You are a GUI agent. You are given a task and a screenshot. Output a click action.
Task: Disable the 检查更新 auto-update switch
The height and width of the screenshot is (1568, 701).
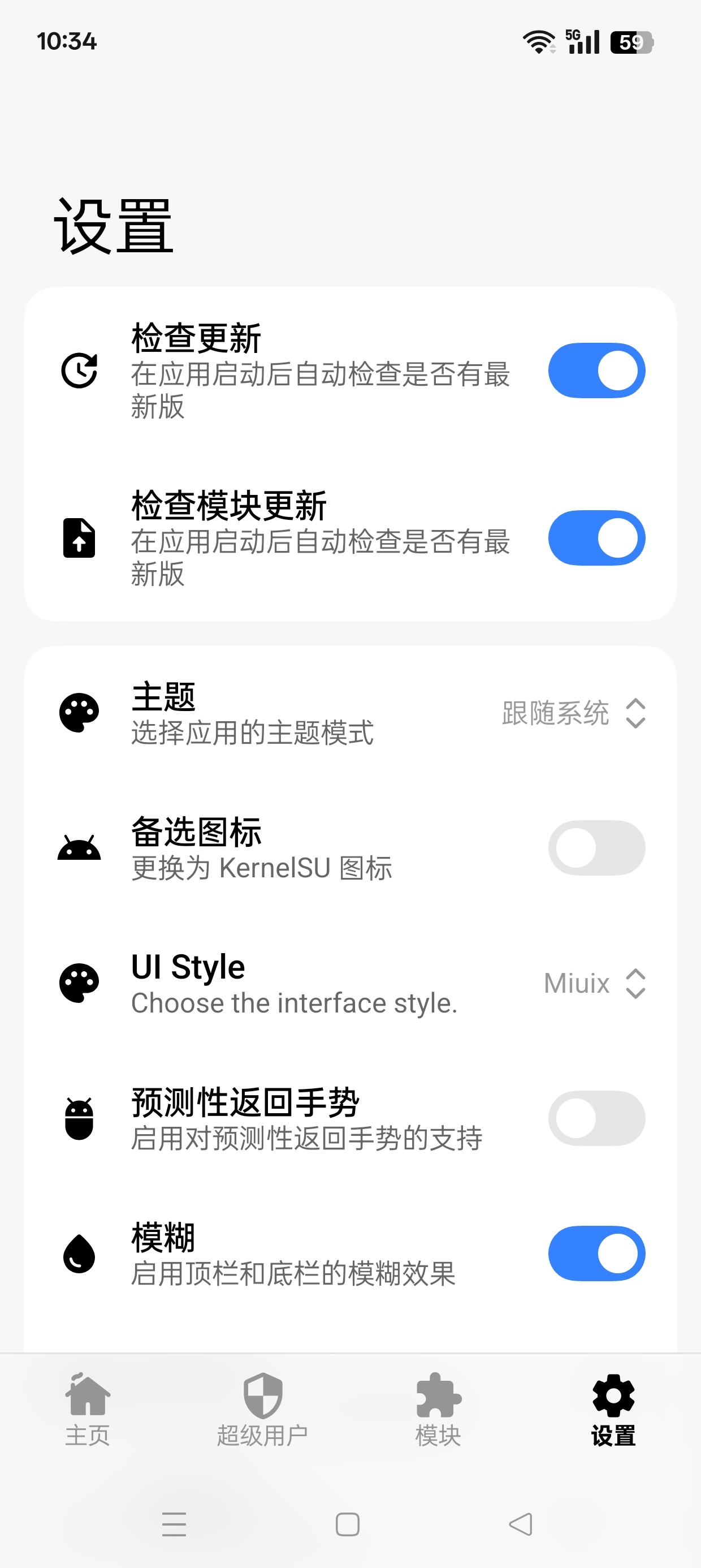596,371
